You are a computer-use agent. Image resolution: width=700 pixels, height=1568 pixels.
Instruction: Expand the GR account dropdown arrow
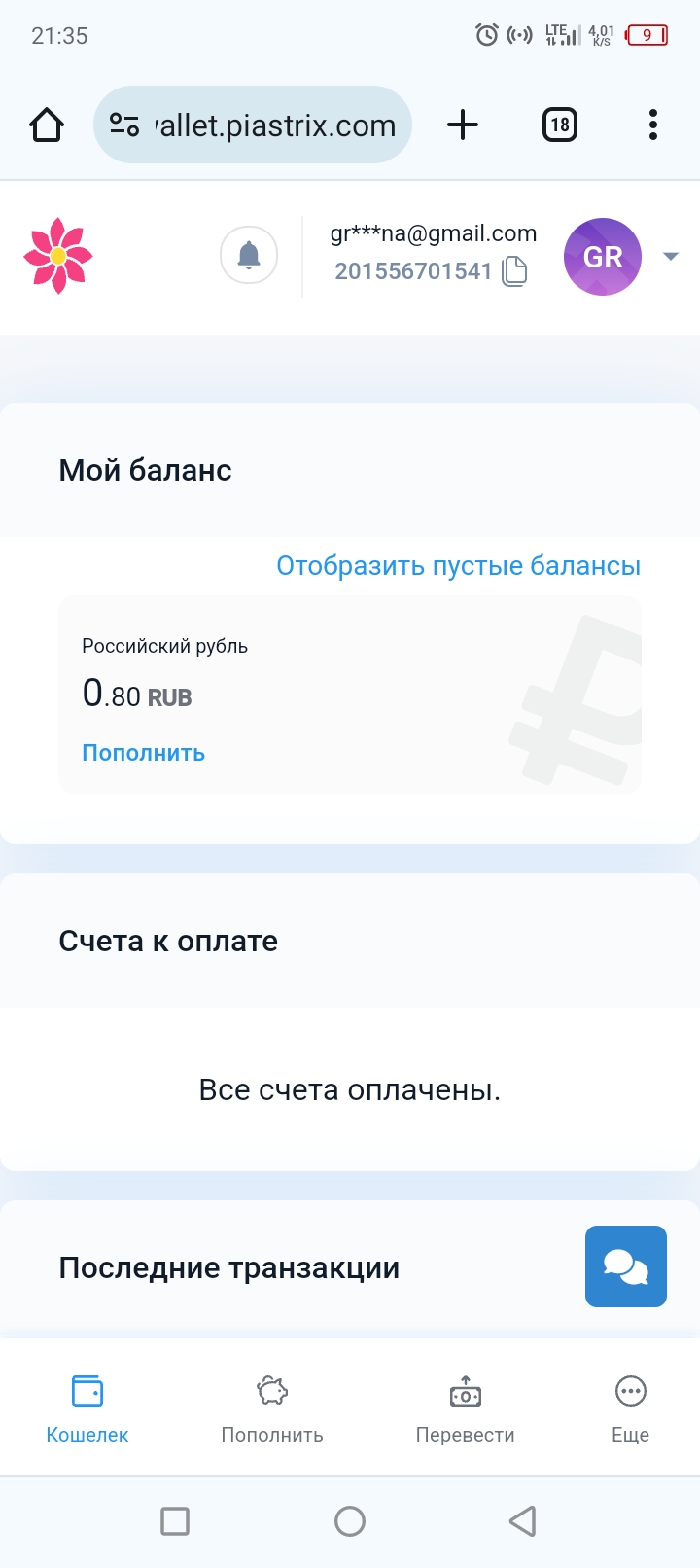(670, 257)
